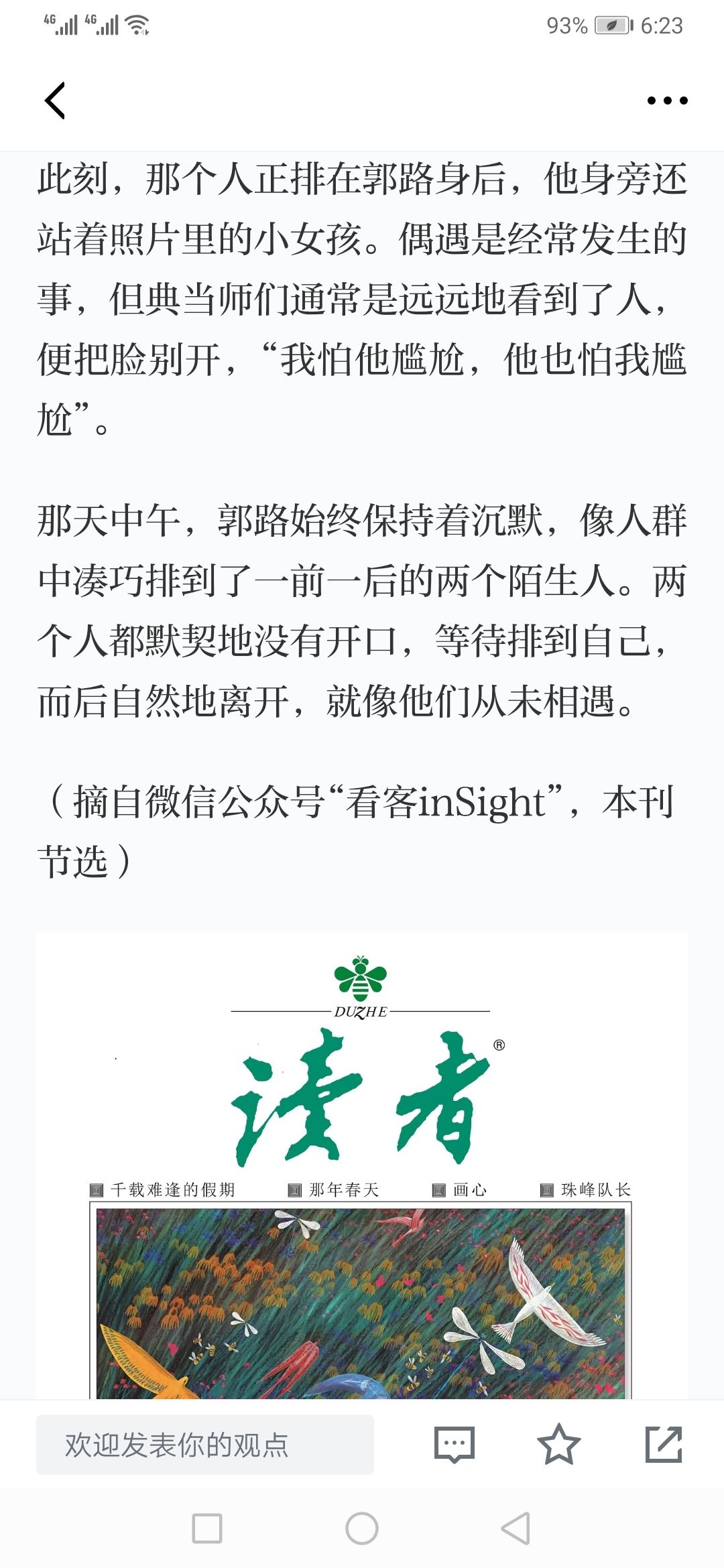This screenshot has width=724, height=1568.
Task: Open recent apps from navigation bar
Action: (207, 1528)
